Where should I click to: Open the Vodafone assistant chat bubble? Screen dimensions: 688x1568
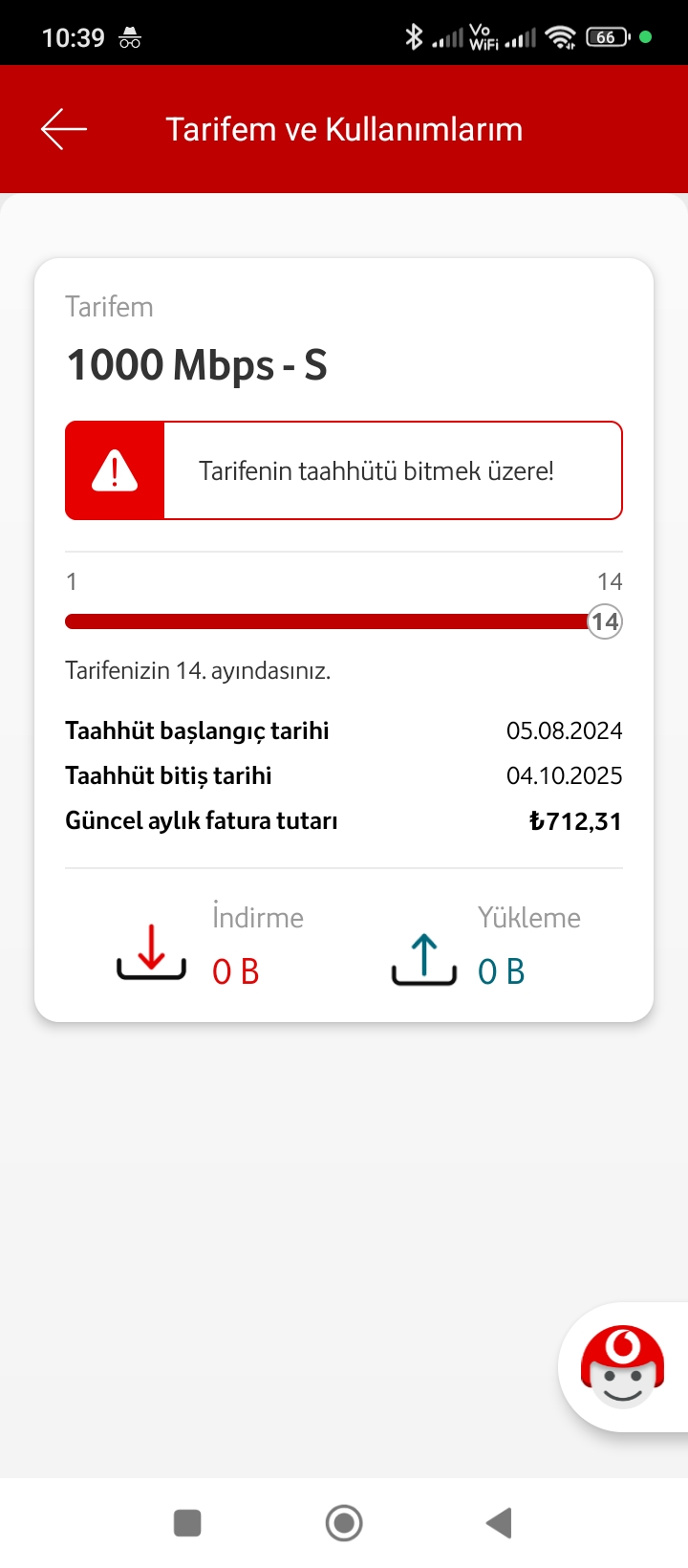click(623, 1367)
